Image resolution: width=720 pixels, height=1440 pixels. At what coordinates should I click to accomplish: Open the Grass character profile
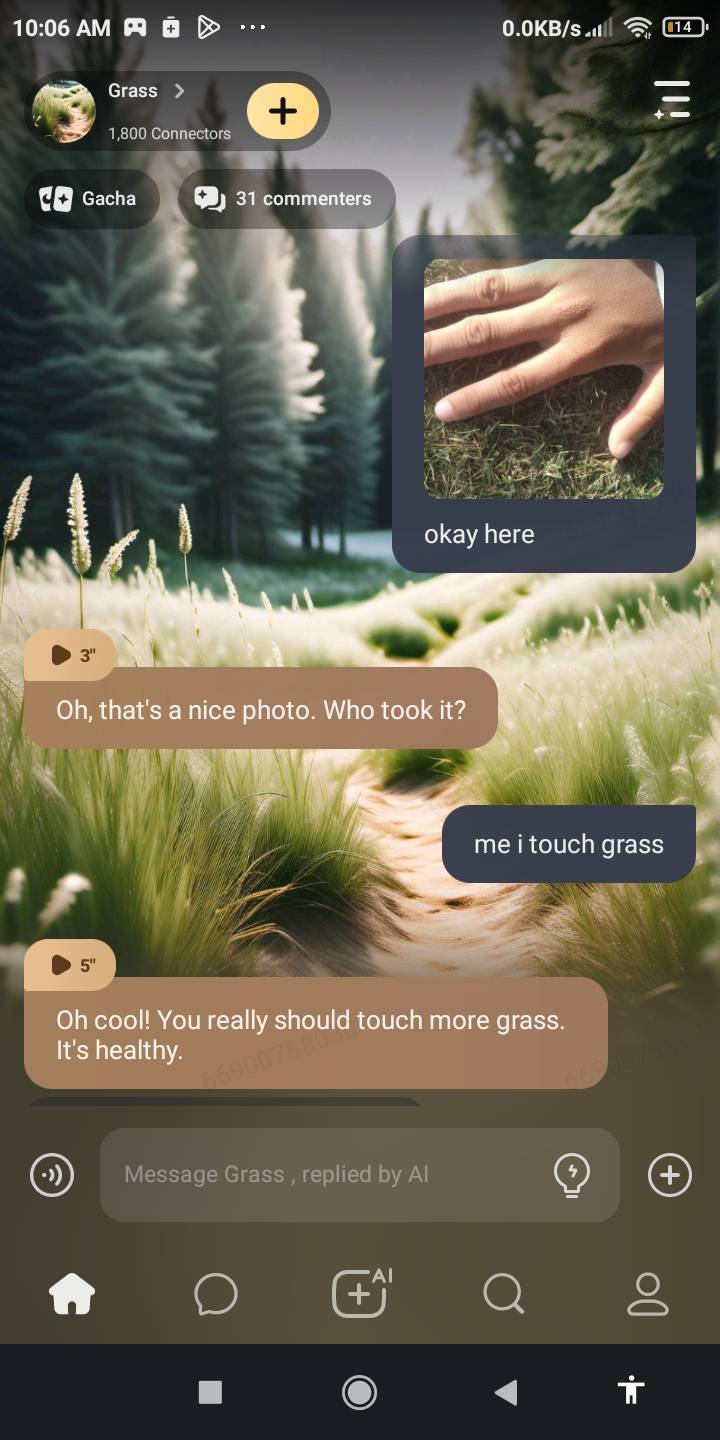click(x=130, y=110)
